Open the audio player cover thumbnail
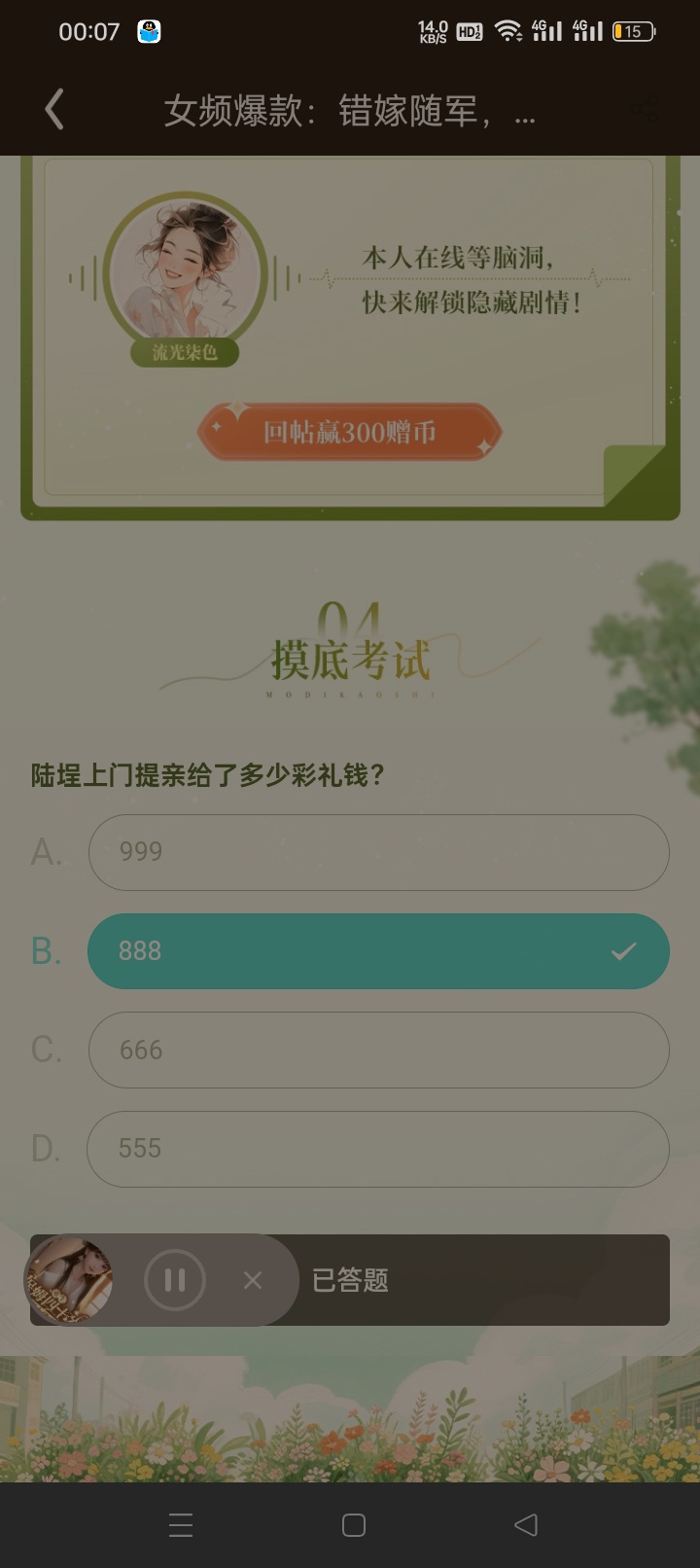Viewport: 700px width, 1568px height. pyautogui.click(x=69, y=1281)
